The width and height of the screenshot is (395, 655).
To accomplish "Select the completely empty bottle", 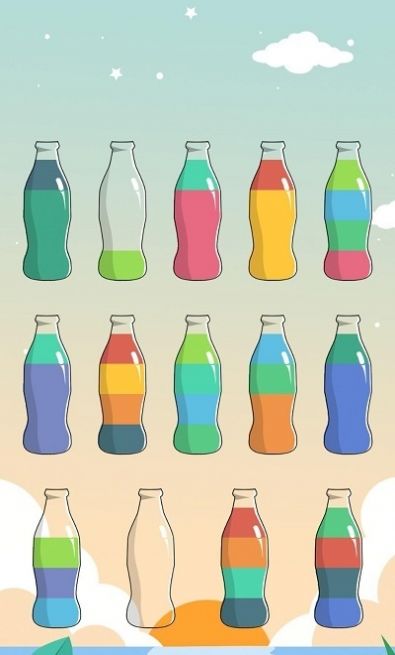I will (x=150, y=558).
